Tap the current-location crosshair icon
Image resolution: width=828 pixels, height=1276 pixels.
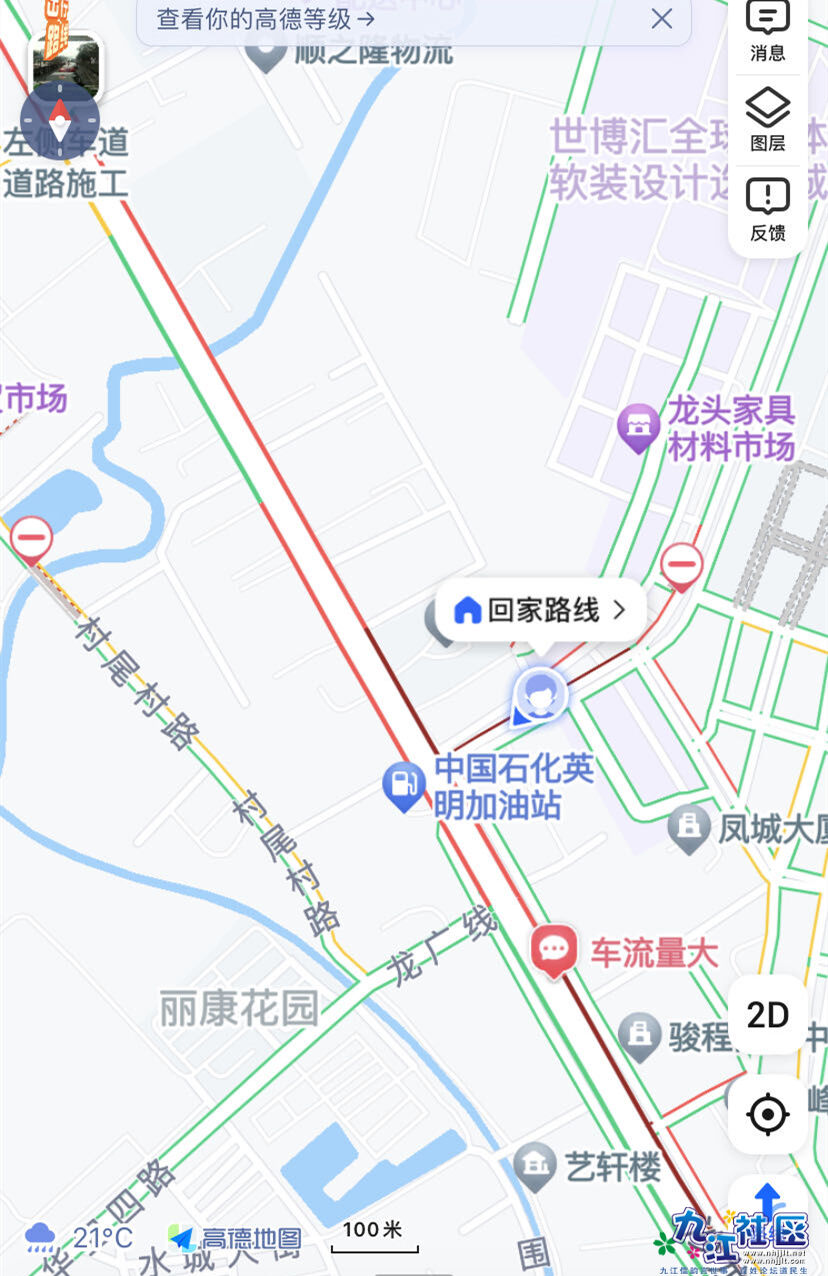[x=766, y=1115]
